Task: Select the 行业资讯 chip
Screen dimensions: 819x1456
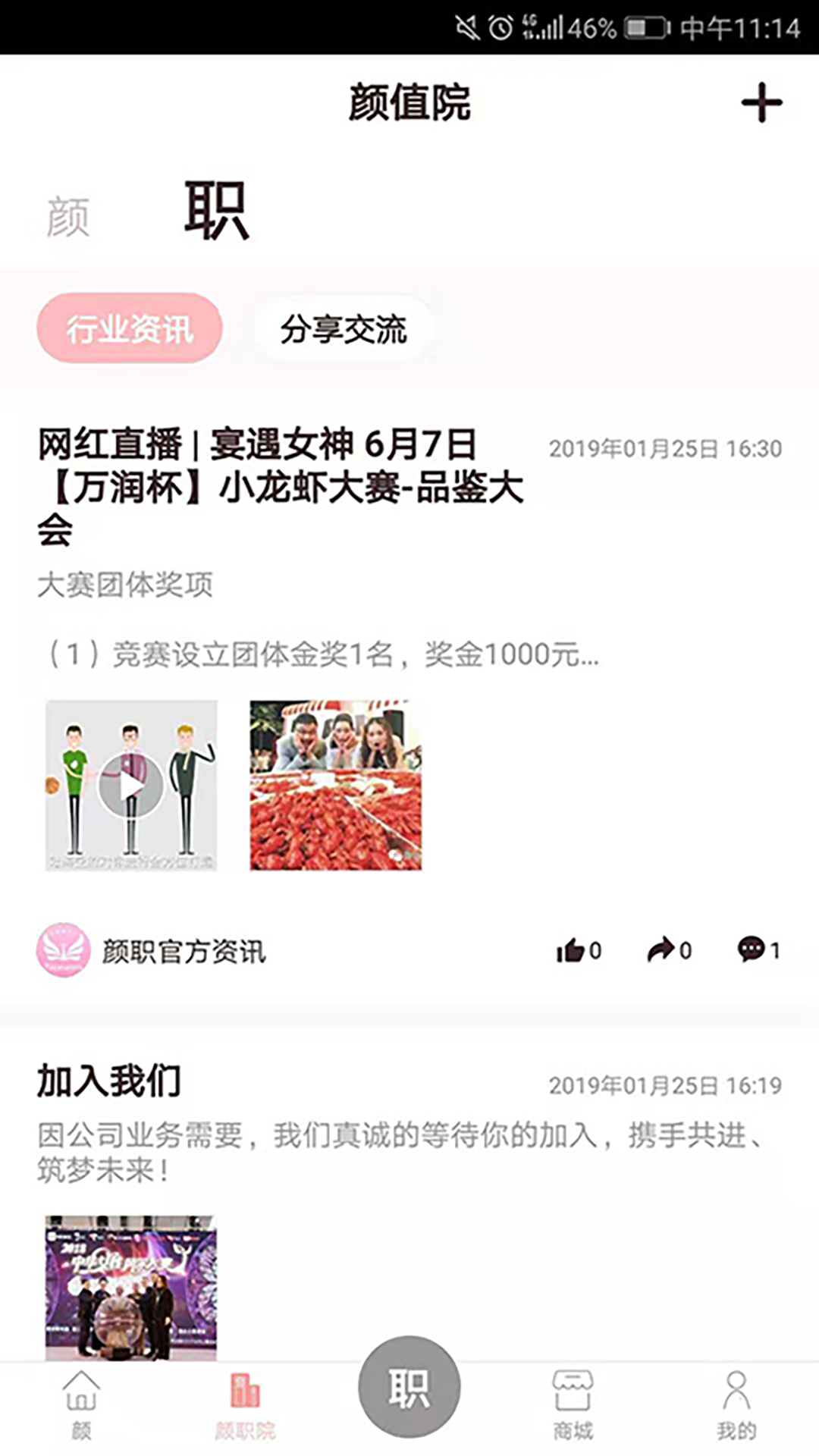Action: coord(130,328)
